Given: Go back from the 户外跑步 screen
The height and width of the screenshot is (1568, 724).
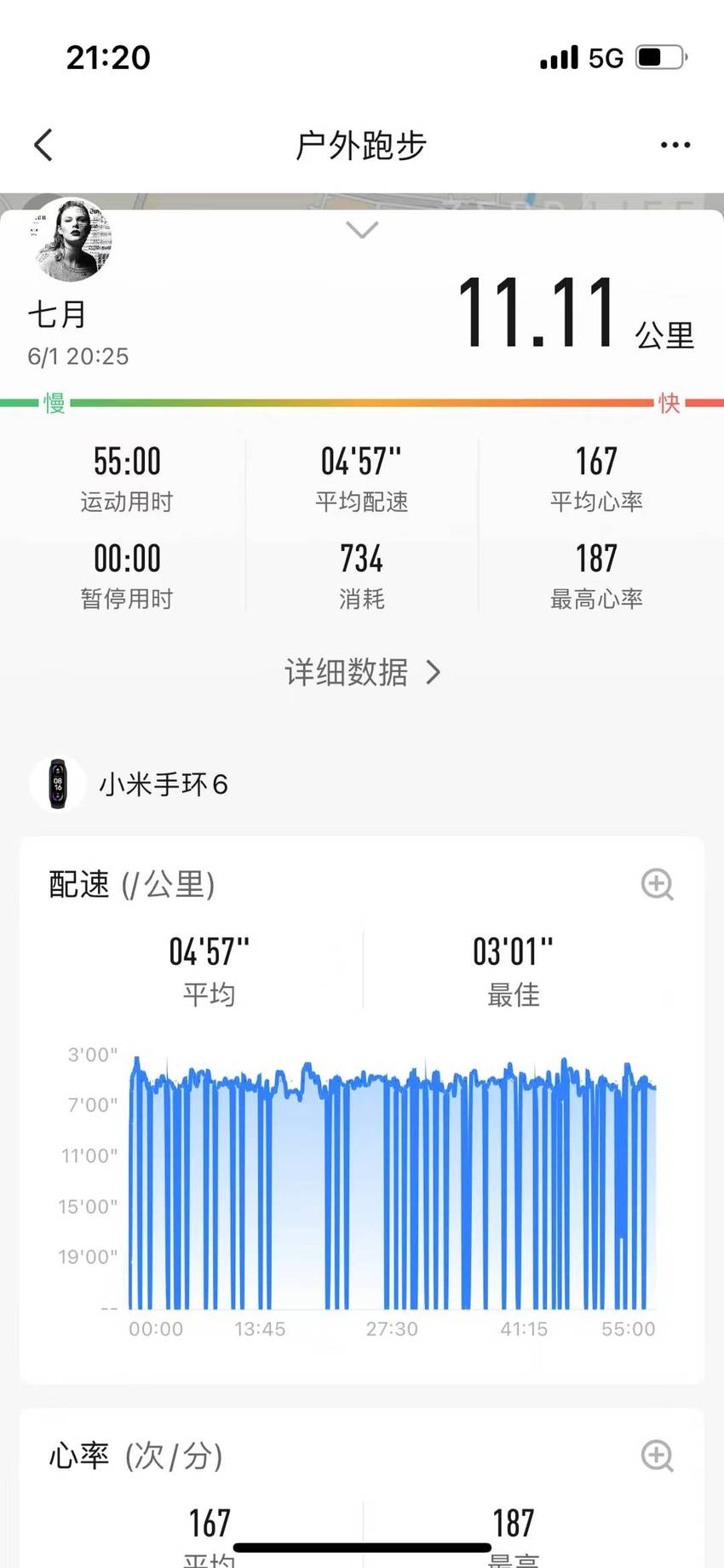Looking at the screenshot, I should [43, 145].
